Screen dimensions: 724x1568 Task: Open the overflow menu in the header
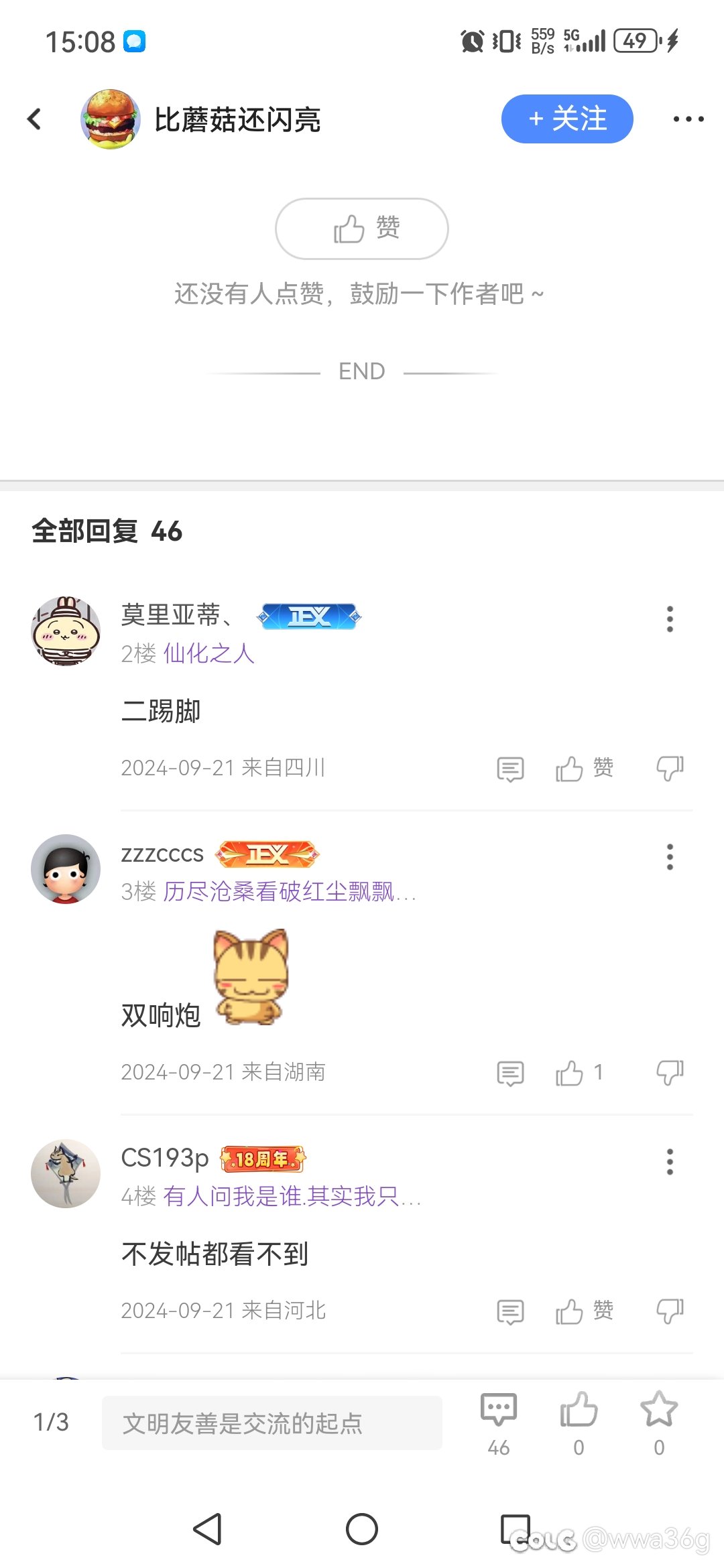click(688, 119)
